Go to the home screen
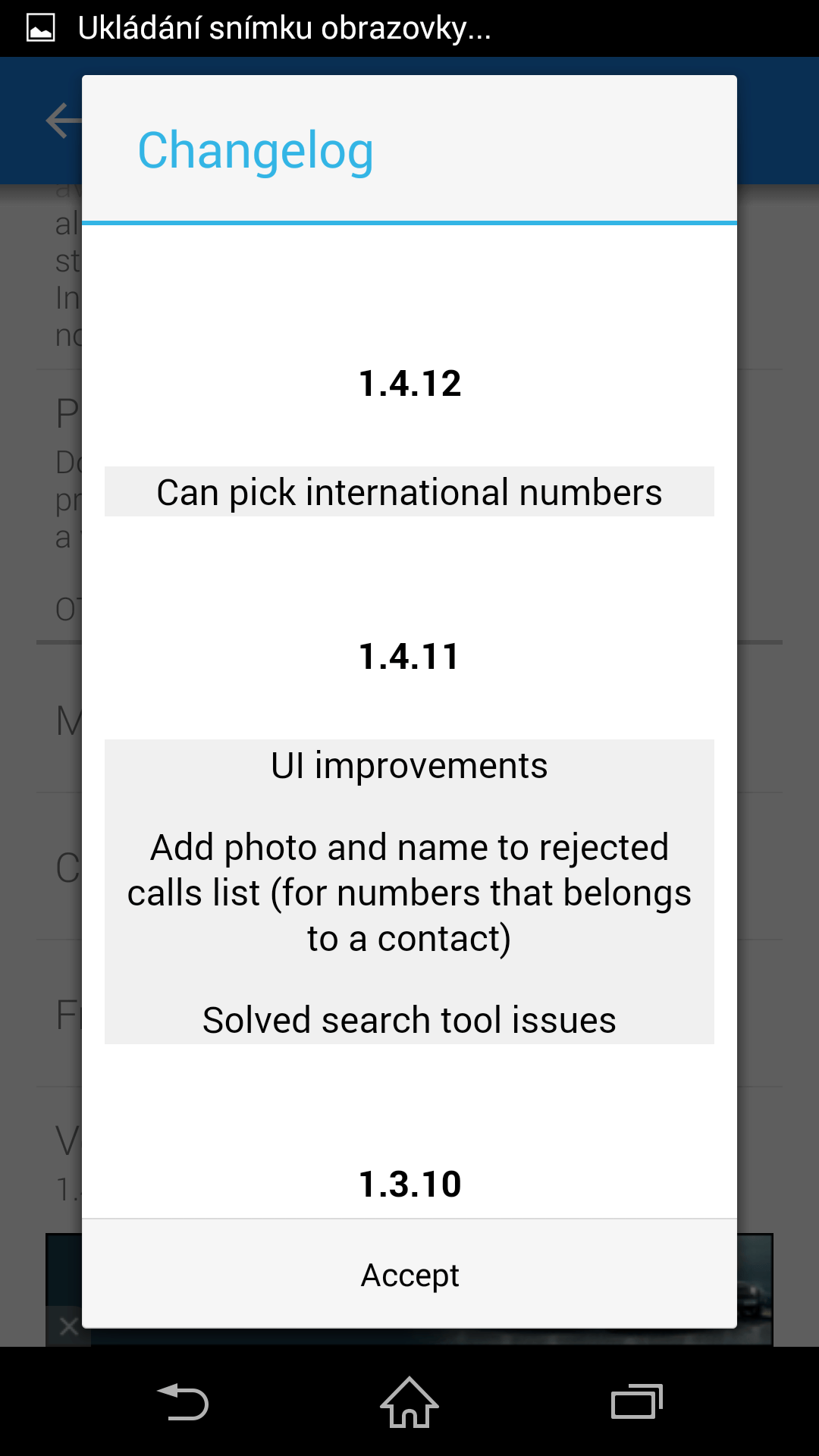The image size is (819, 1456). pos(409,1401)
